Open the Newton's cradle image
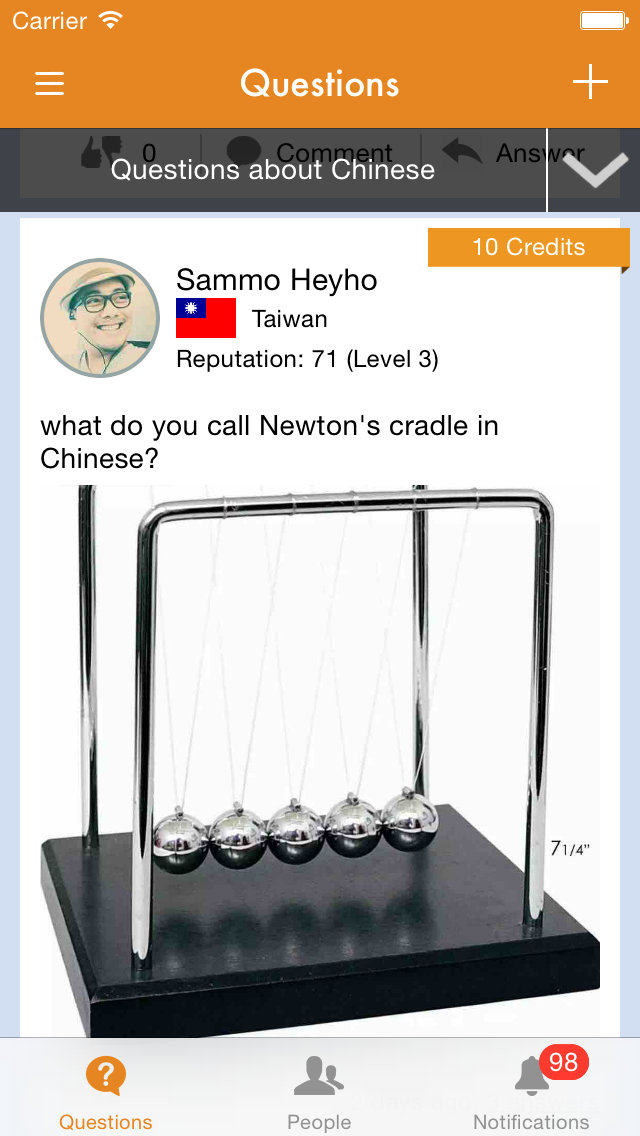The image size is (640, 1136). pos(320,761)
